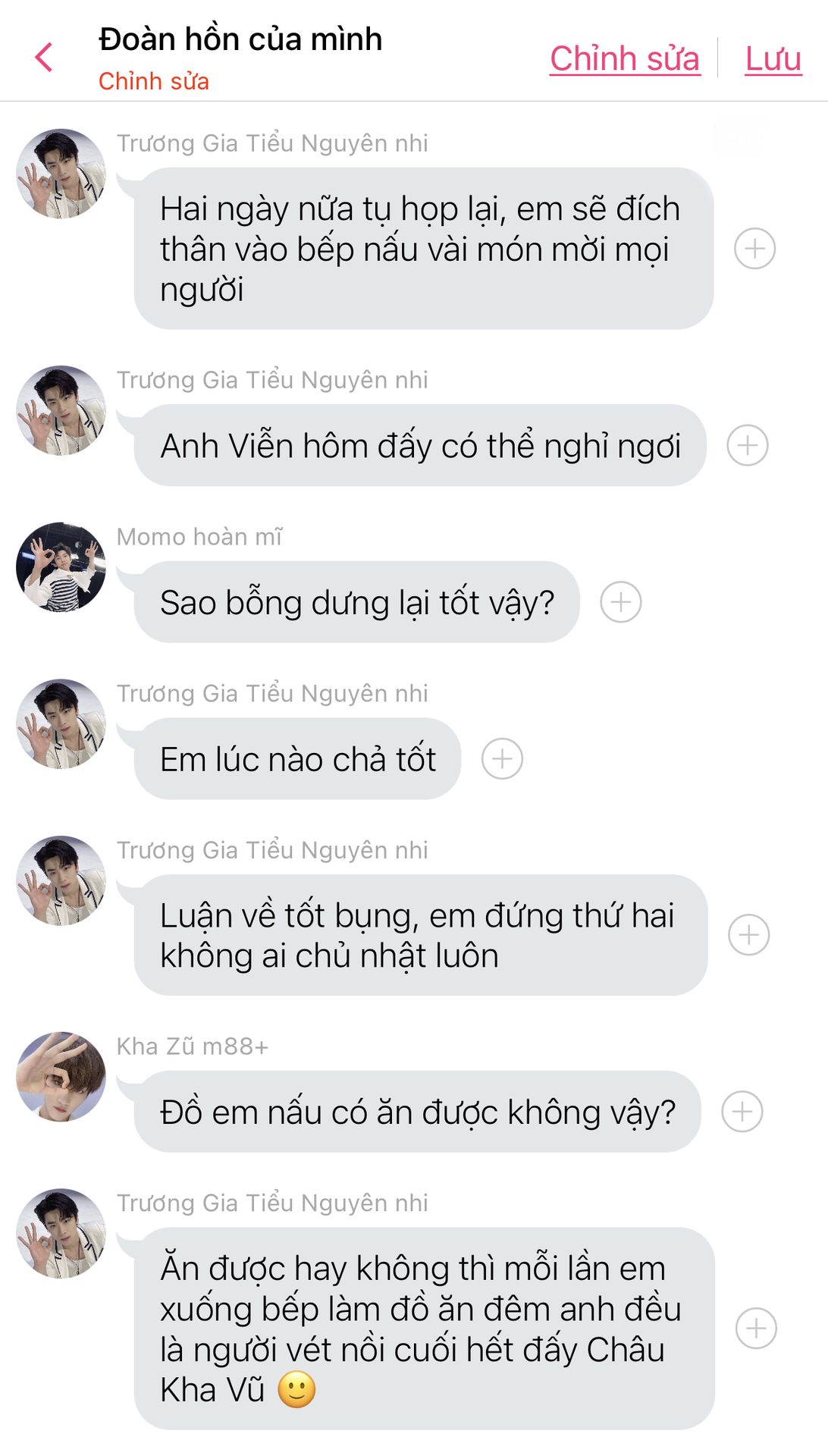The width and height of the screenshot is (828, 1456).
Task: Tap plus next to "Đồ em nấu có ăn được"
Action: pos(742,1112)
